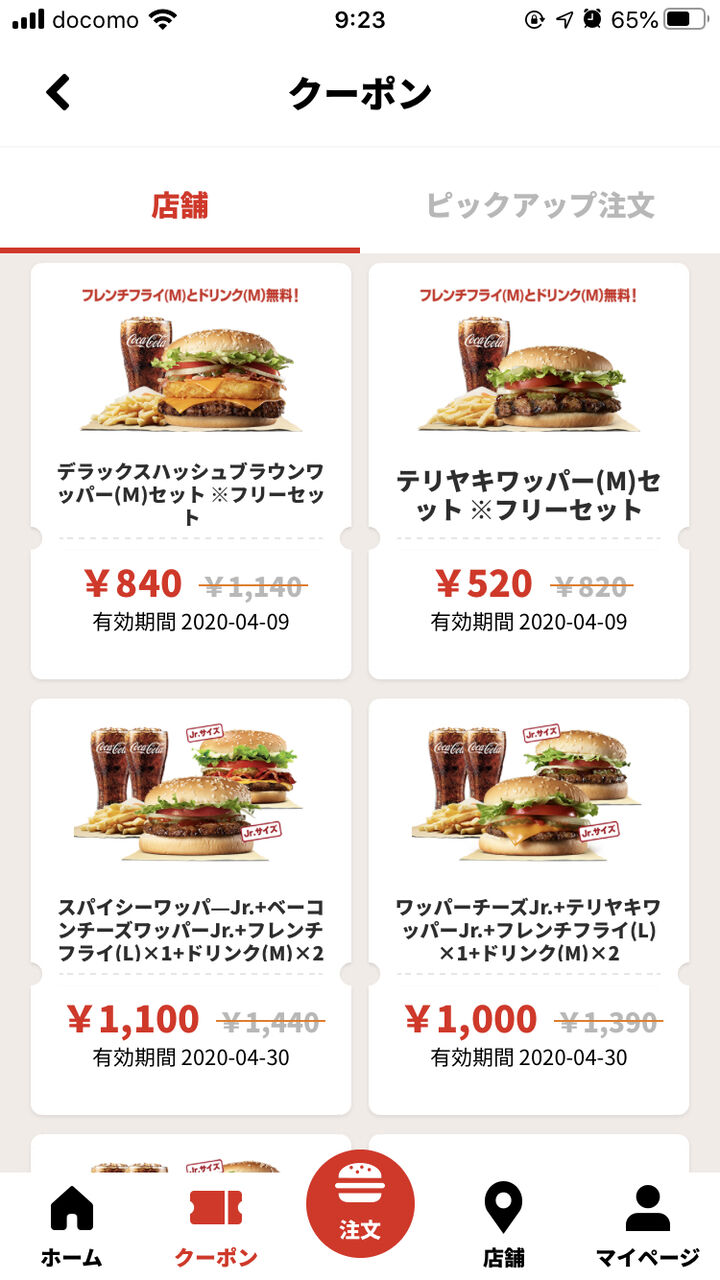The width and height of the screenshot is (720, 1280).
Task: Go back with the top-left arrow
Action: pos(59,92)
